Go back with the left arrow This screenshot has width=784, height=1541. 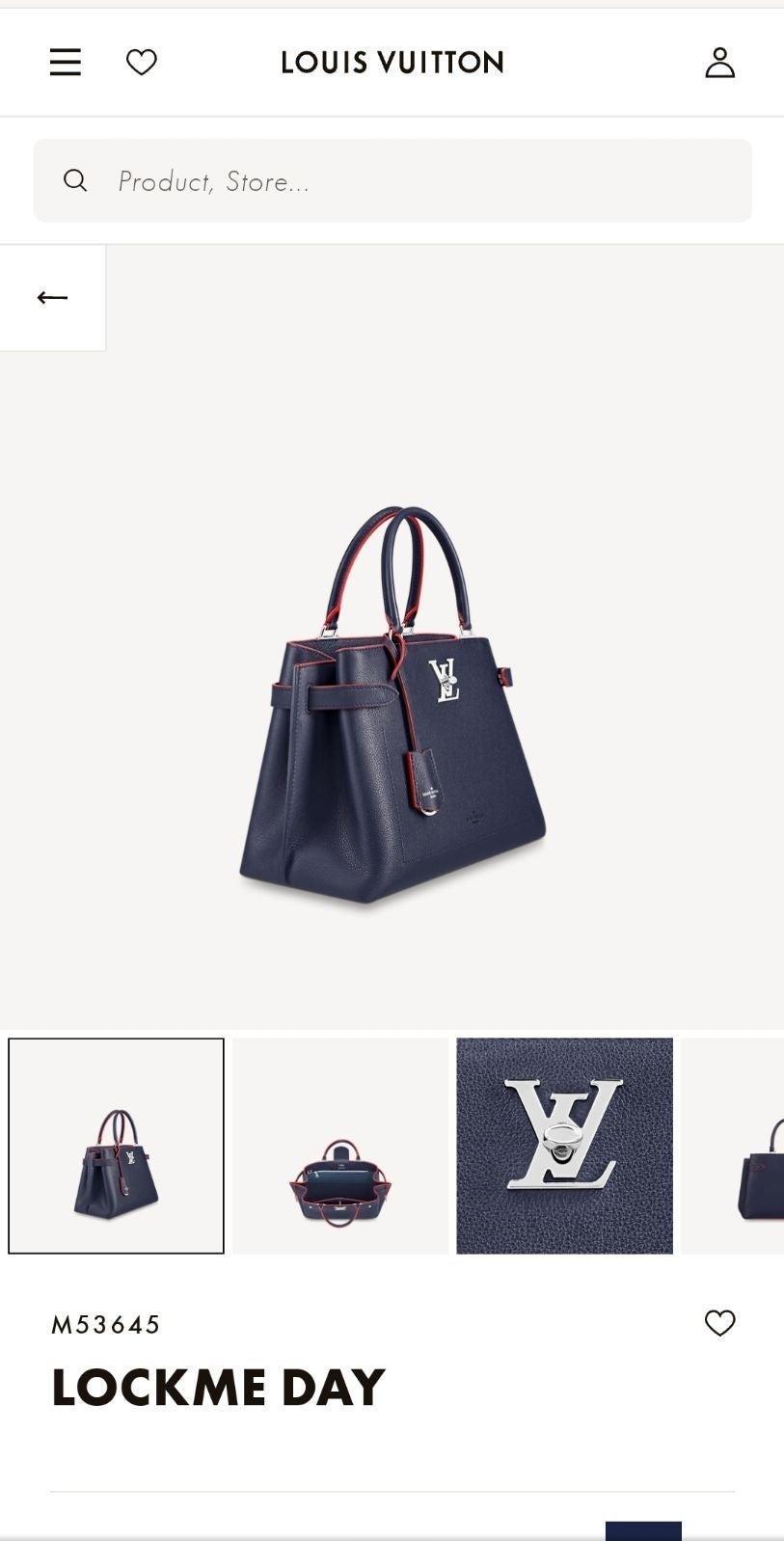click(x=52, y=297)
